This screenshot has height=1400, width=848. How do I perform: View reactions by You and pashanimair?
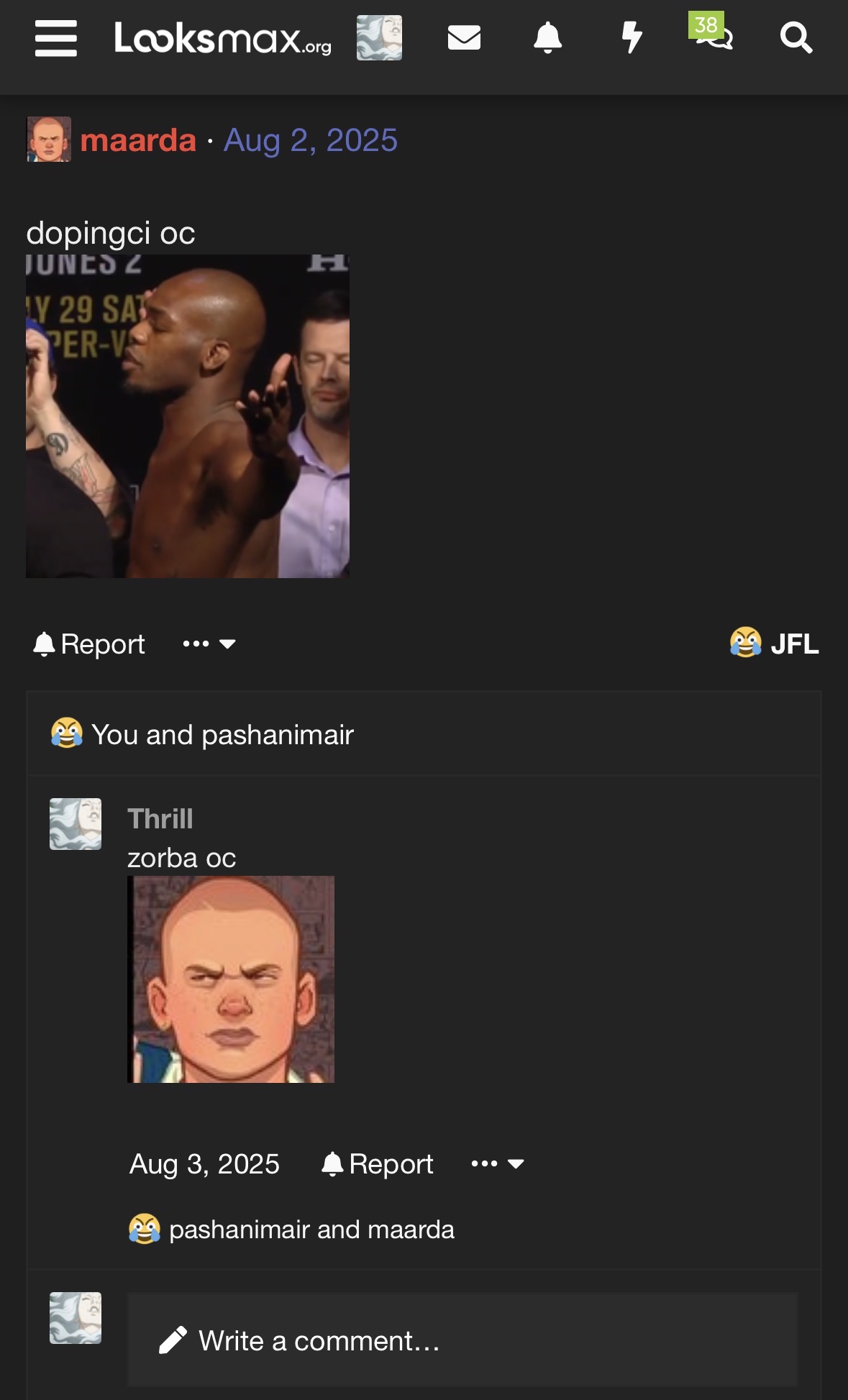(x=222, y=735)
